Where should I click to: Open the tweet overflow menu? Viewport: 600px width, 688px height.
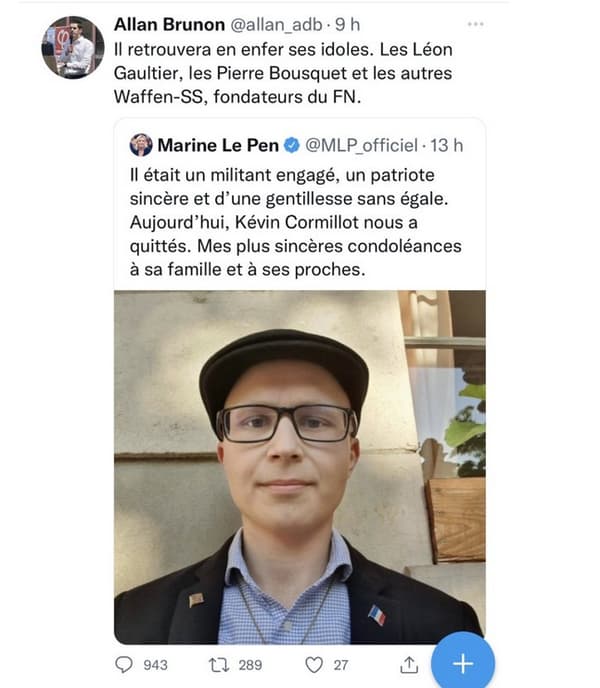(477, 23)
